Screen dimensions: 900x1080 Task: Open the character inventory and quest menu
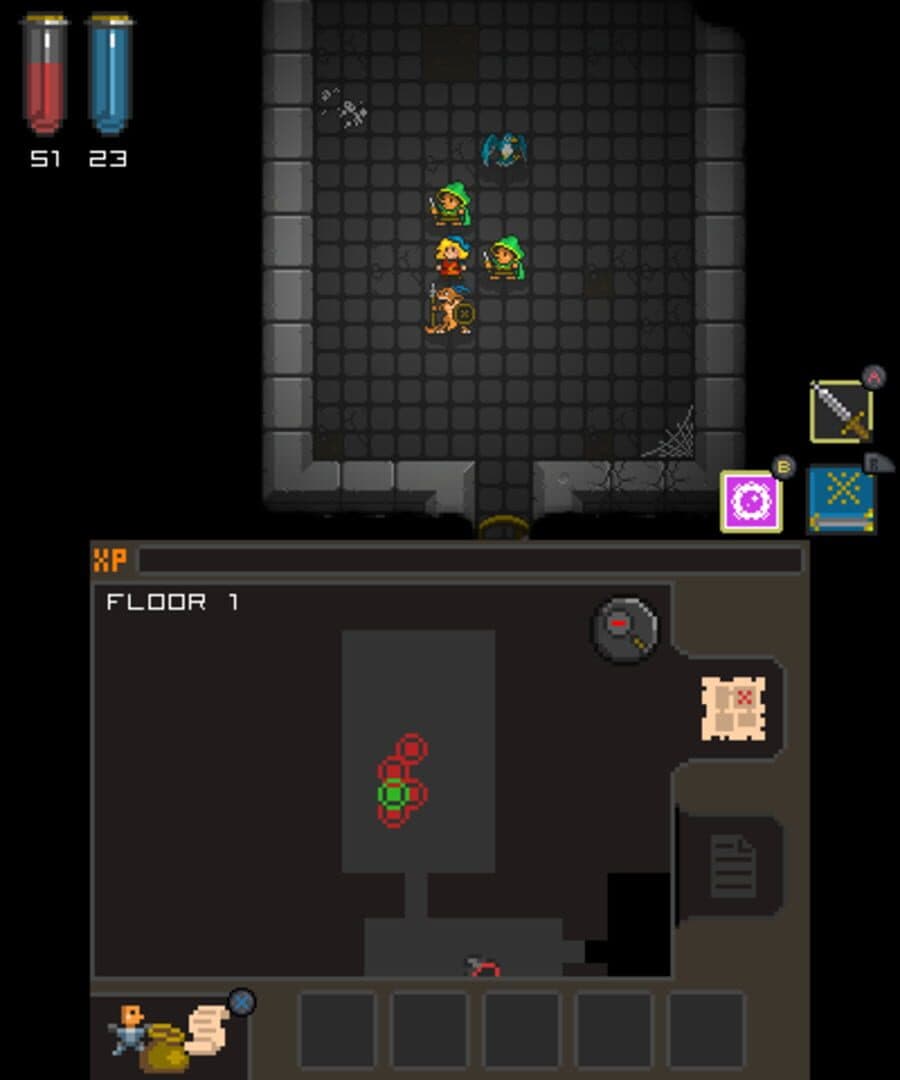point(170,1035)
